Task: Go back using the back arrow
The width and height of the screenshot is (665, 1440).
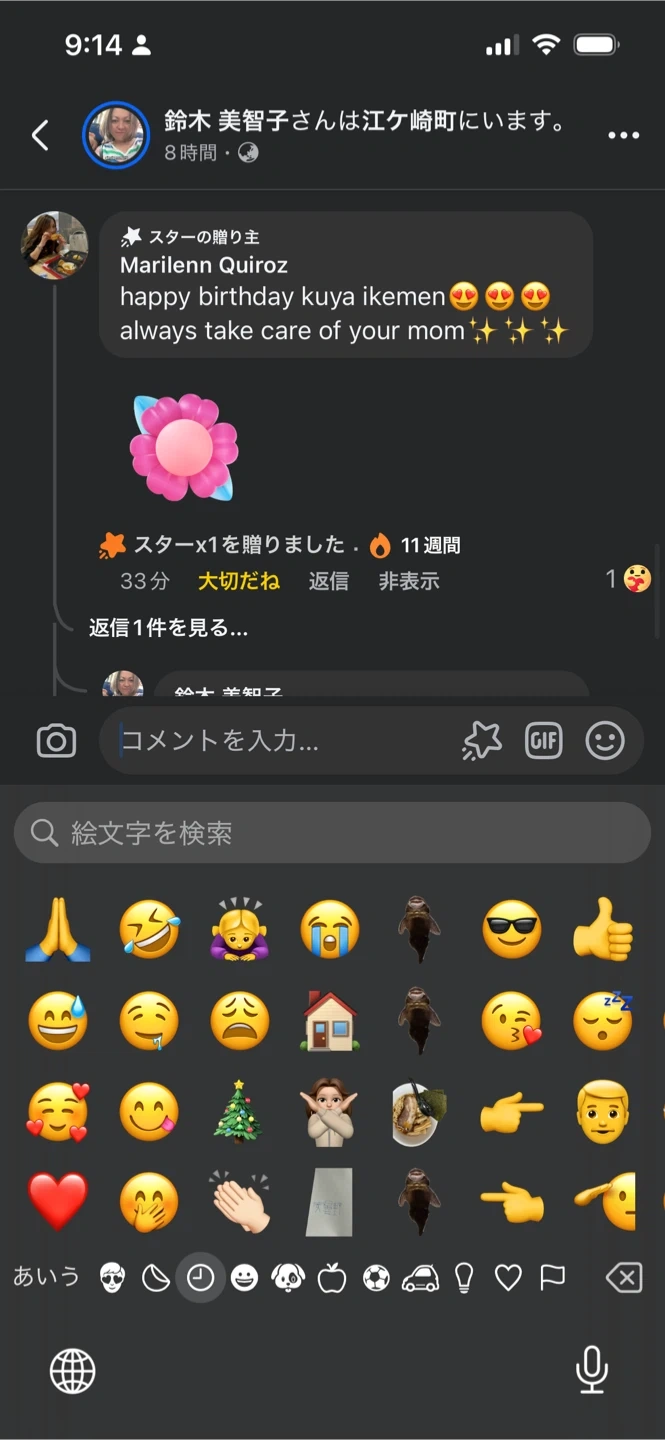Action: pos(40,136)
